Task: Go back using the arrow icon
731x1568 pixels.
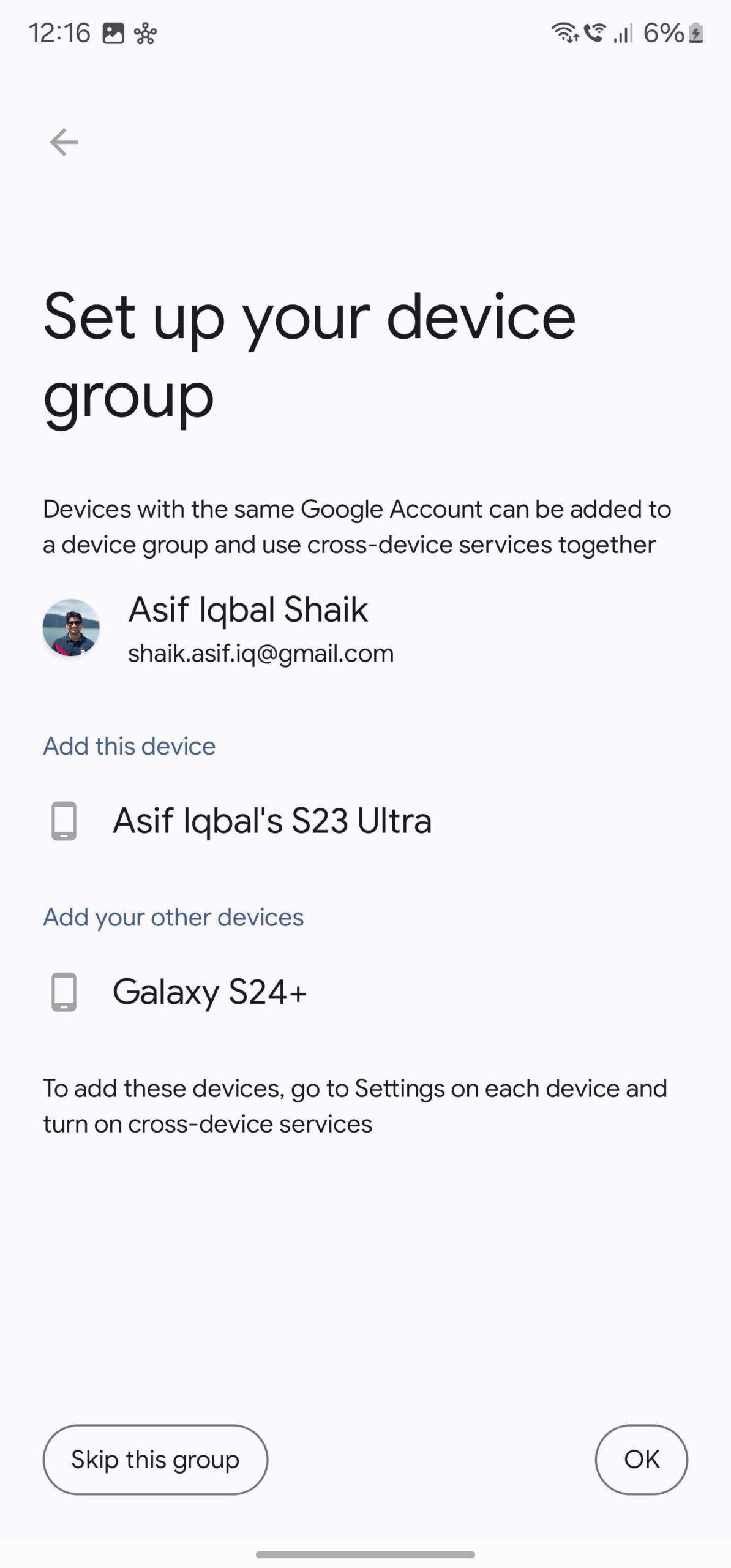Action: point(64,142)
